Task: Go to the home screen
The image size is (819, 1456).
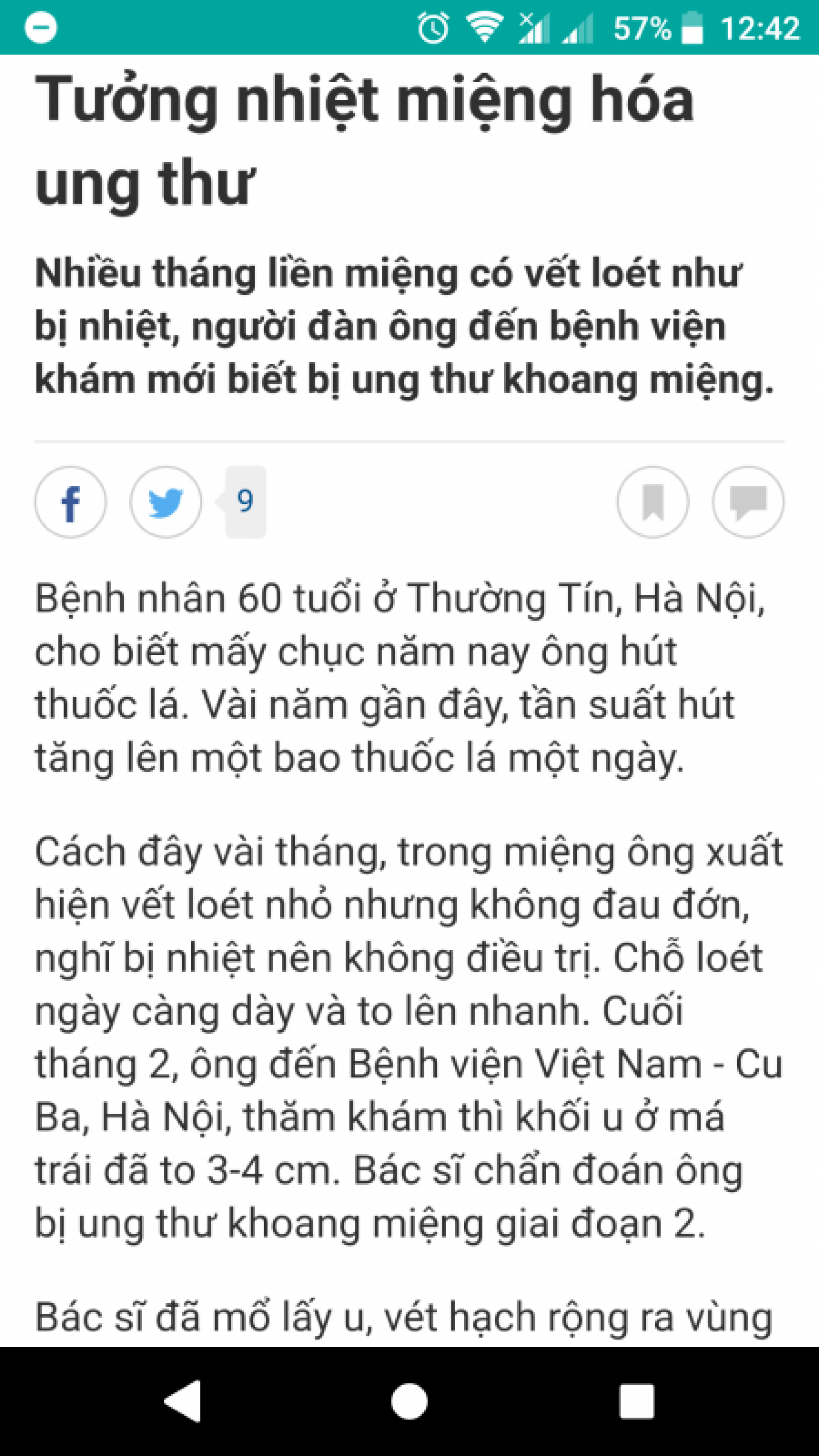Action: tap(409, 1401)
